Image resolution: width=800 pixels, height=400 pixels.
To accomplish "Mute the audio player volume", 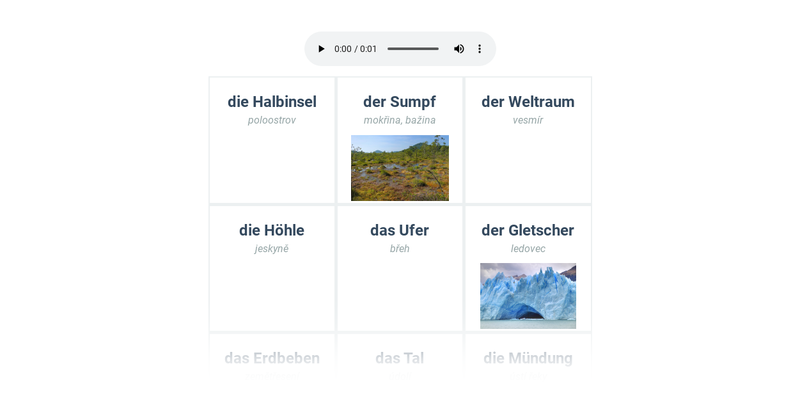I will 459,49.
